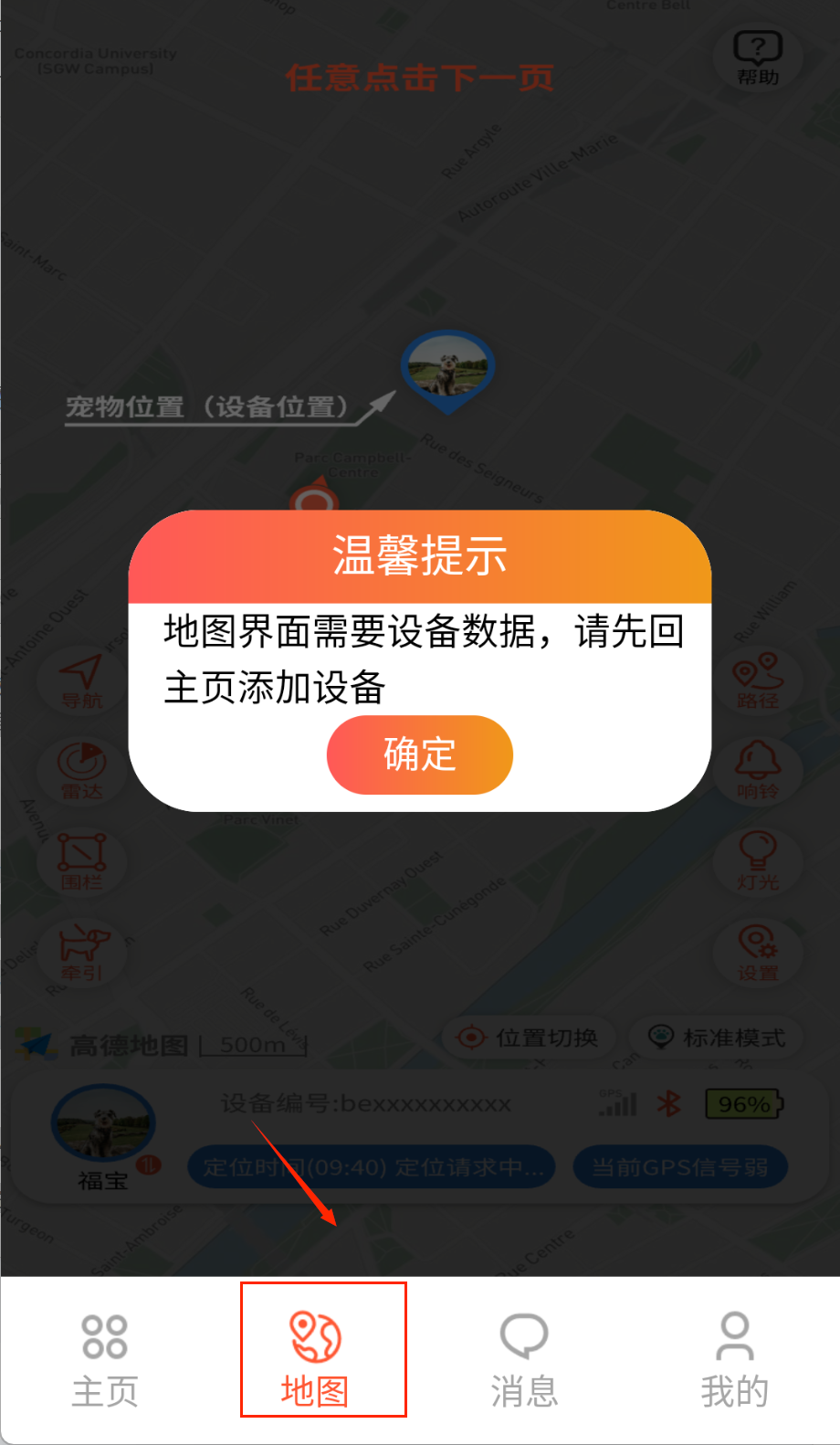Viewport: 840px width, 1445px height.
Task: Switch to the 主页 tab
Action: point(104,1360)
